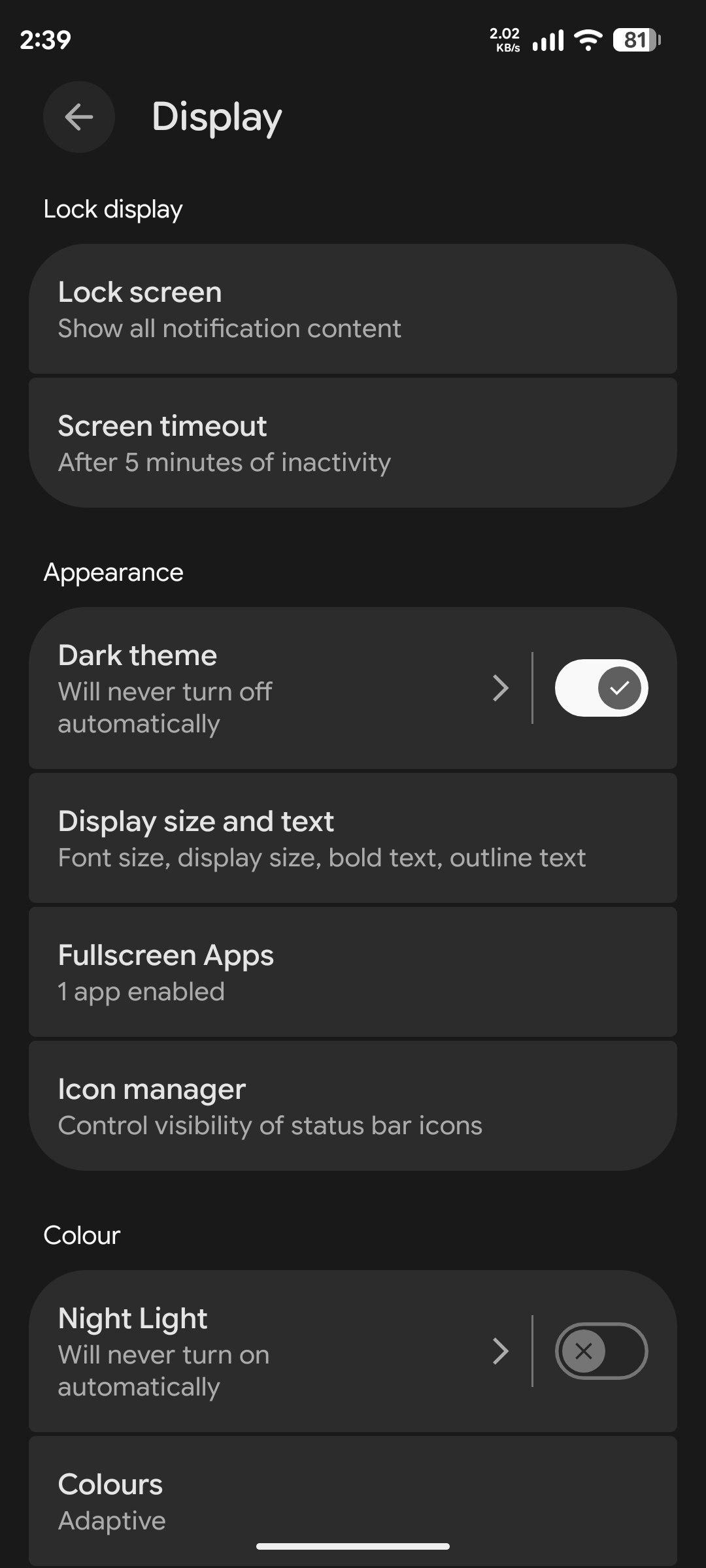Open Fullscreen Apps settings
706x1568 pixels.
pos(353,972)
